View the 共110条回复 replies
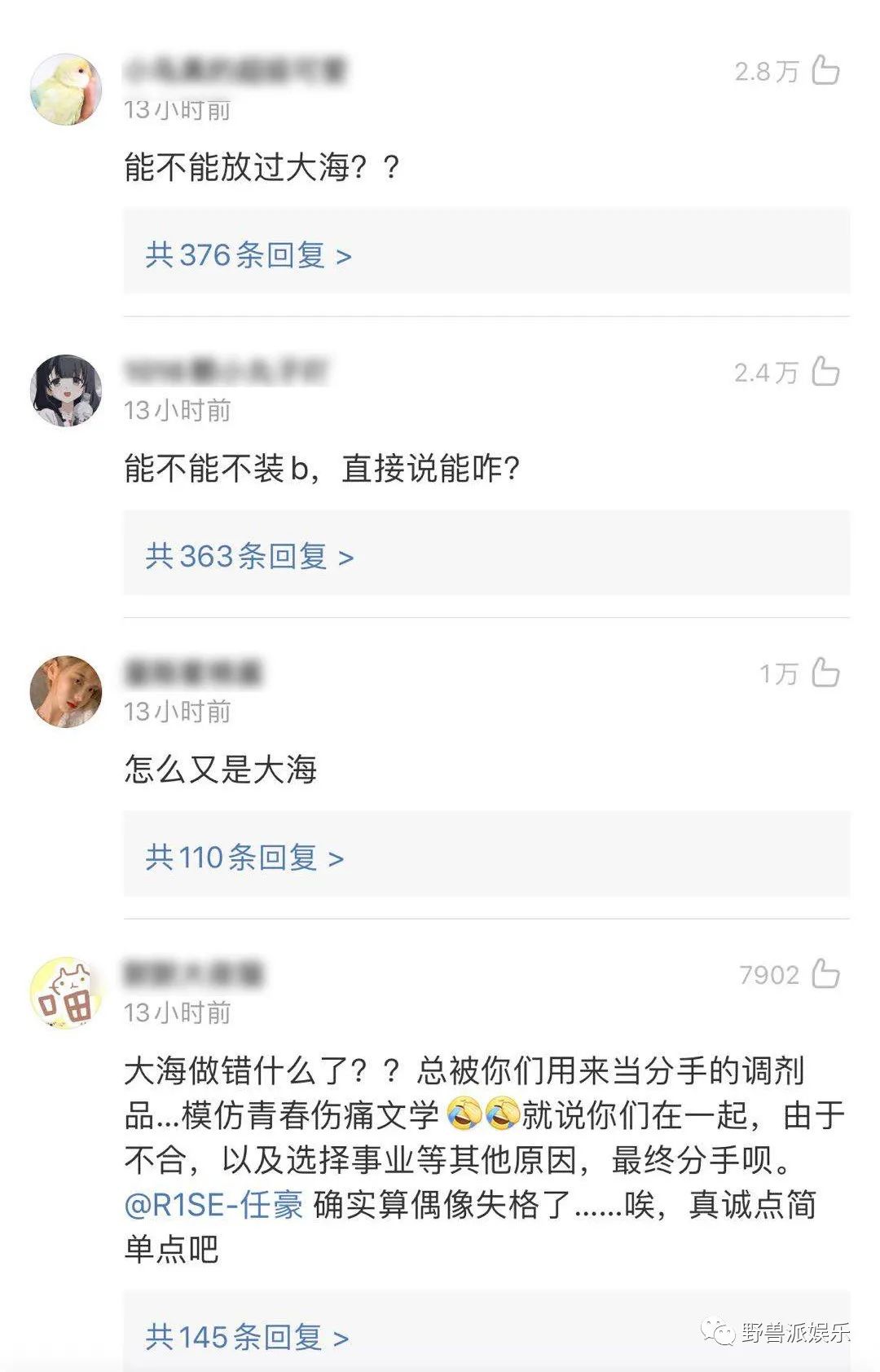This screenshot has height=1372, width=880. coord(244,858)
